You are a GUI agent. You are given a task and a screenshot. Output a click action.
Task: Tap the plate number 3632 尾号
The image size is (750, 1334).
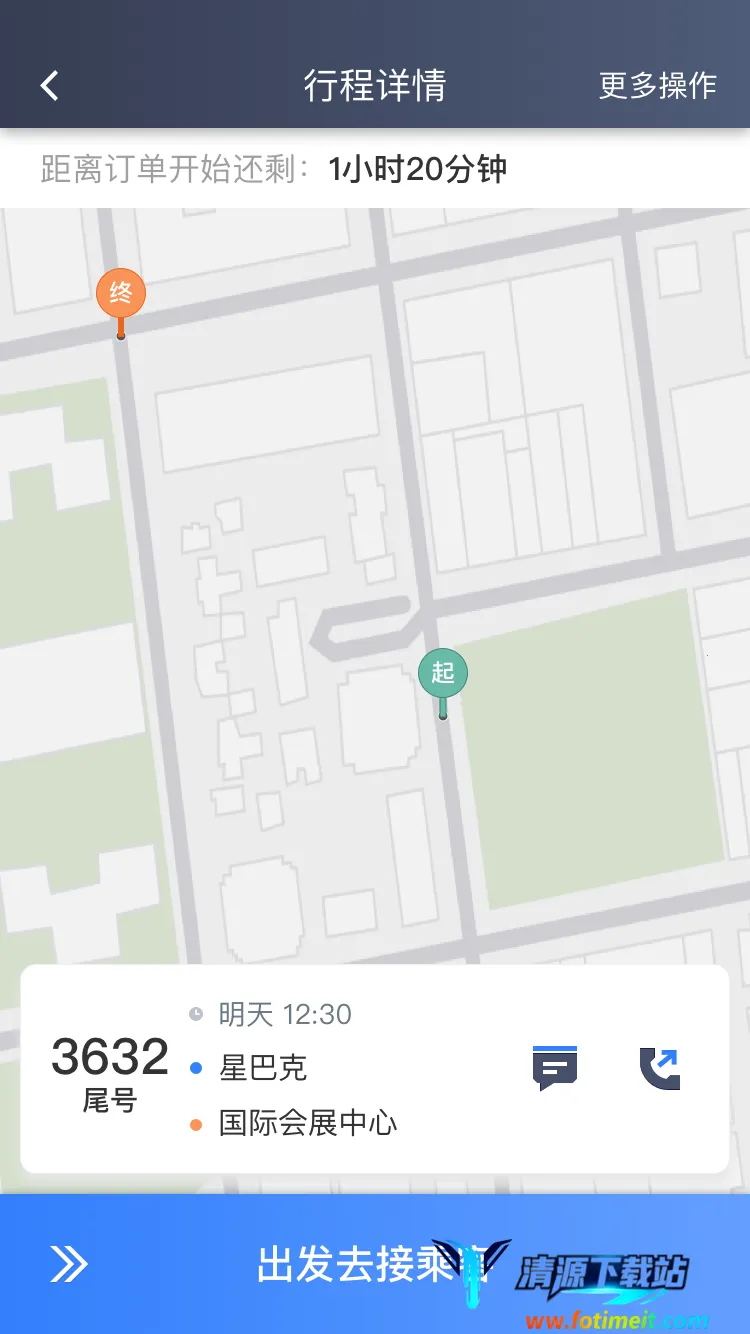(111, 1070)
